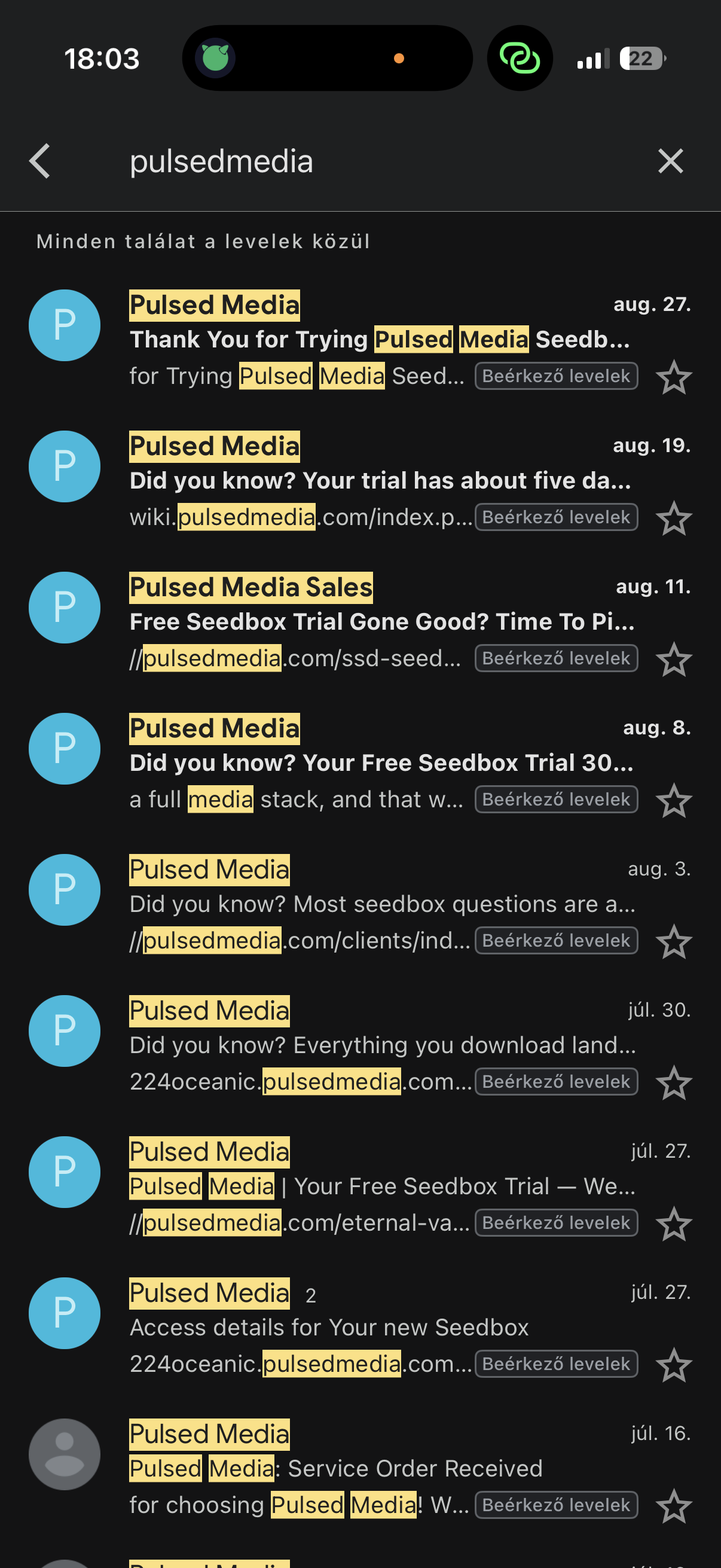This screenshot has width=721, height=1568.
Task: Open the aug. 19 trial five days email
Action: (360, 481)
